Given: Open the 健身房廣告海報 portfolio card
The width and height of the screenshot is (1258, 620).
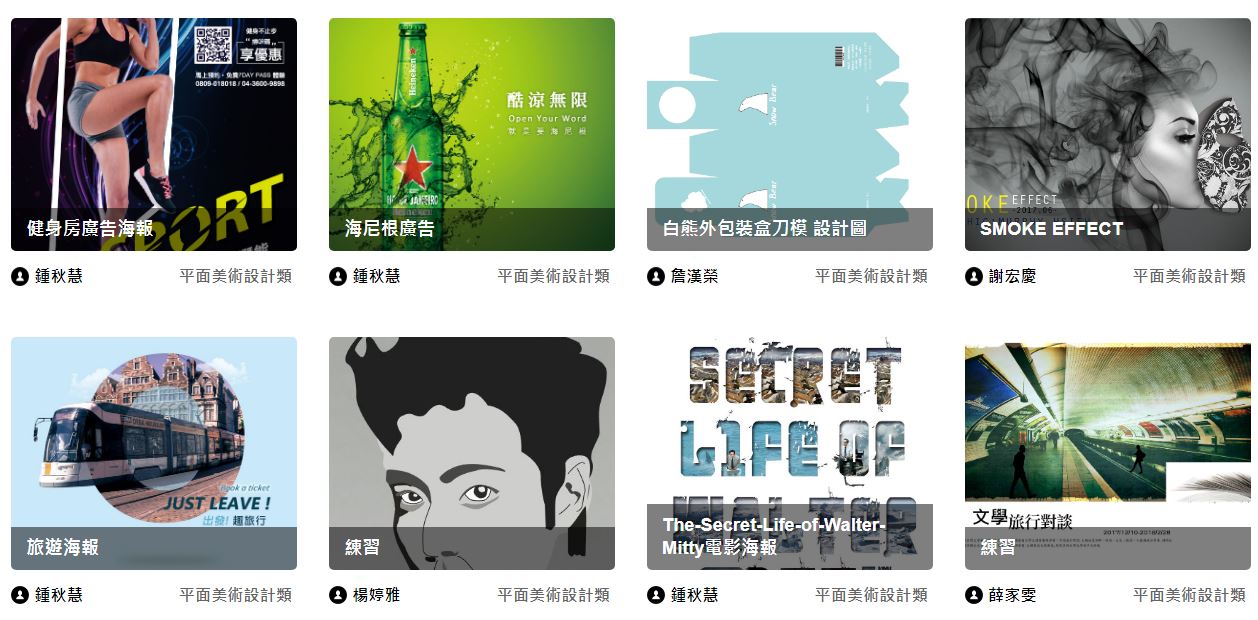Looking at the screenshot, I should 154,134.
